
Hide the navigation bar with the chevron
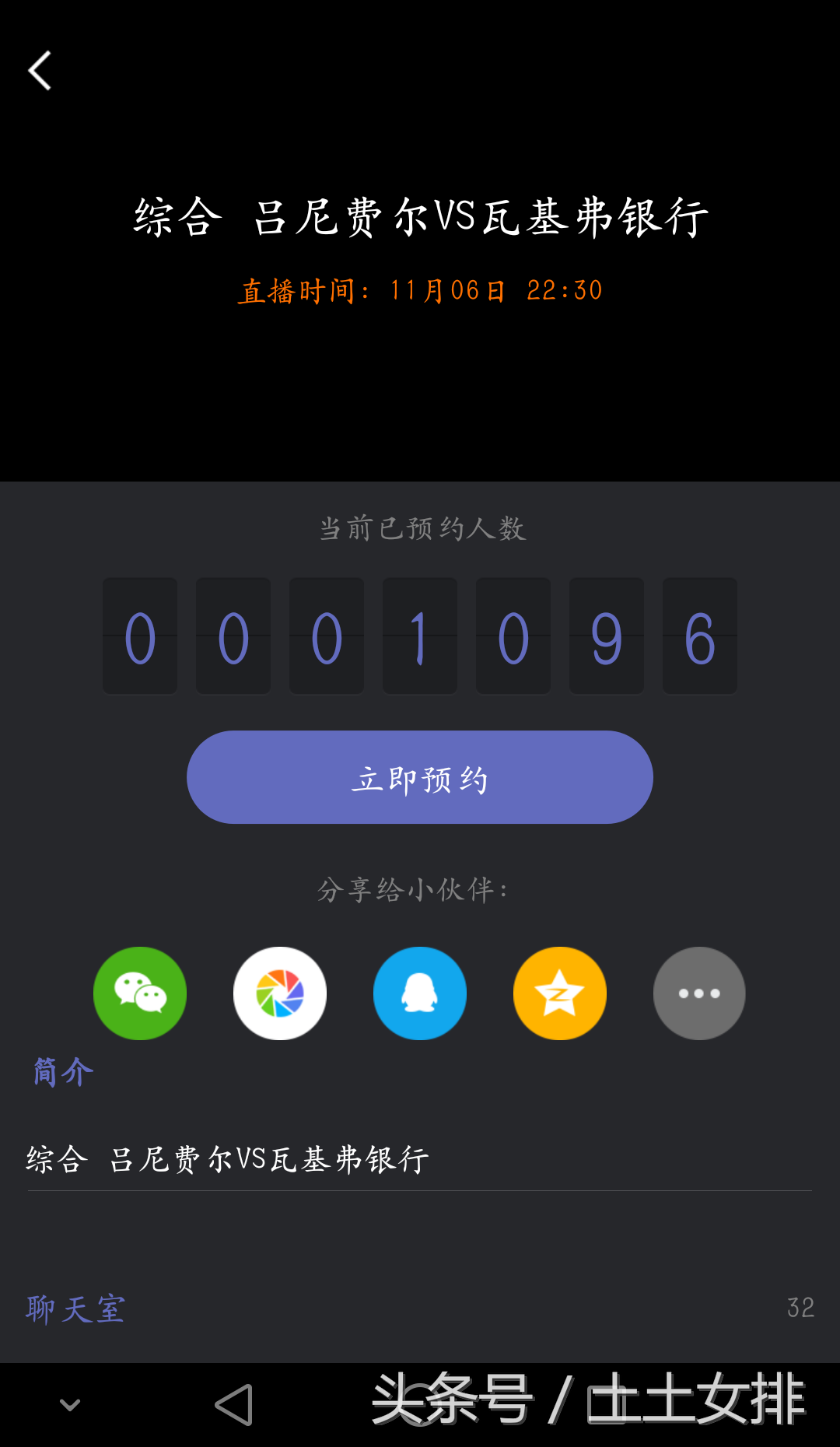click(x=70, y=1405)
